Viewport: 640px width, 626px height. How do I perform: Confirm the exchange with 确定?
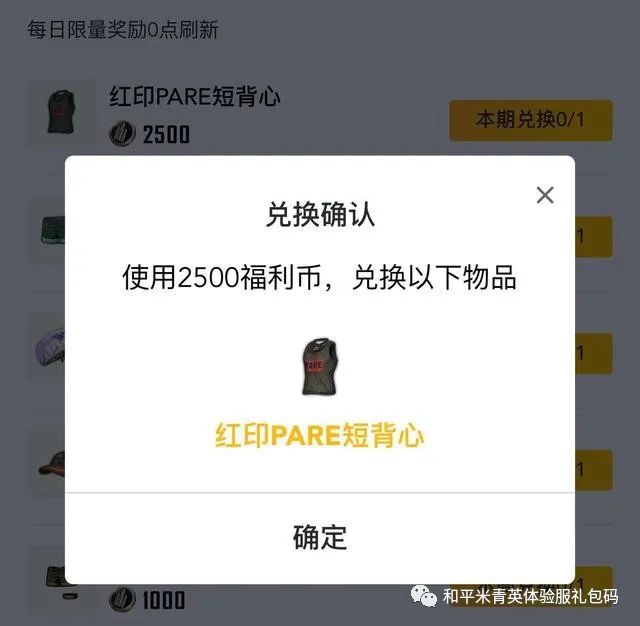pyautogui.click(x=320, y=537)
